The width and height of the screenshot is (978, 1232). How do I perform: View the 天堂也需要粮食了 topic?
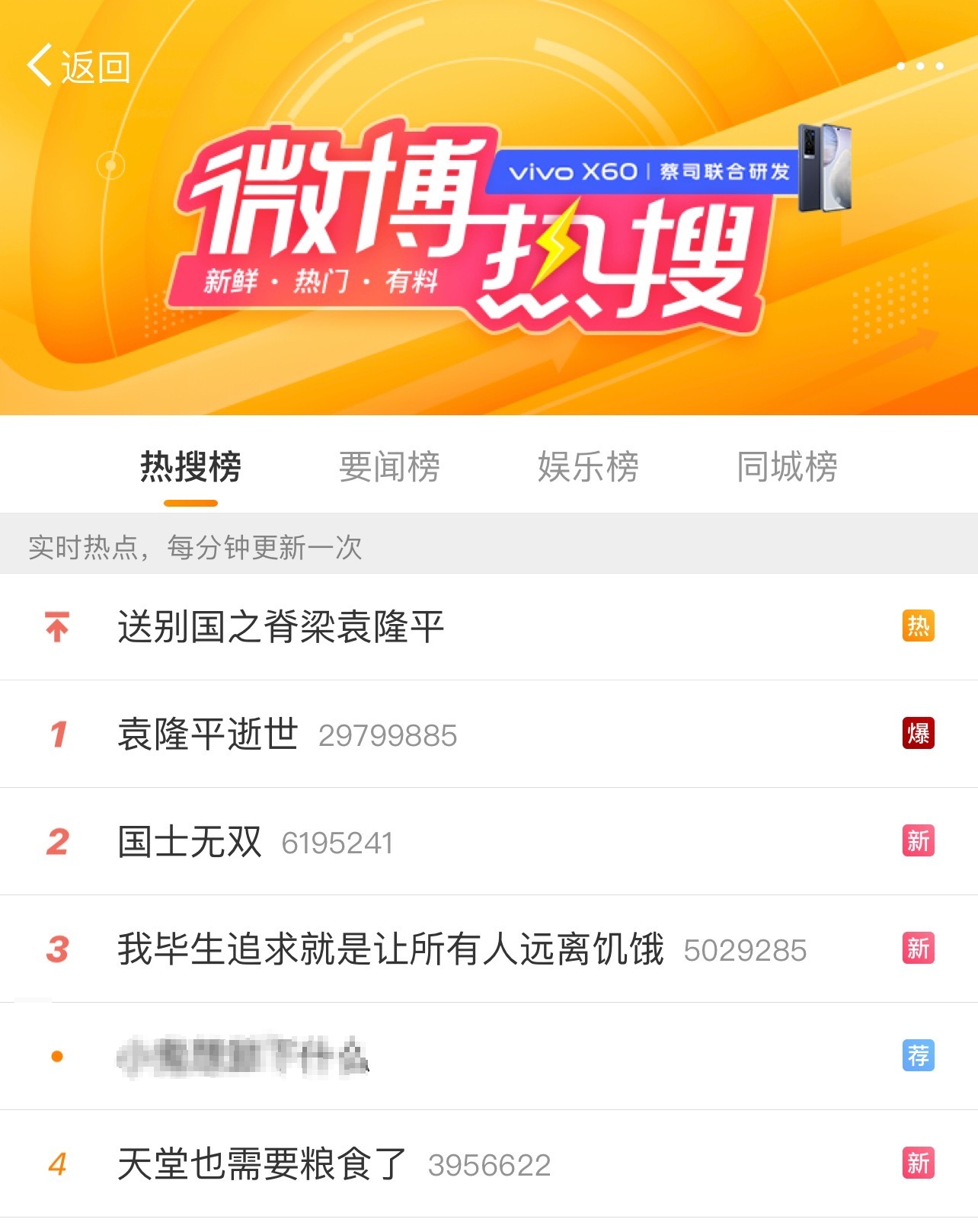[x=262, y=1164]
